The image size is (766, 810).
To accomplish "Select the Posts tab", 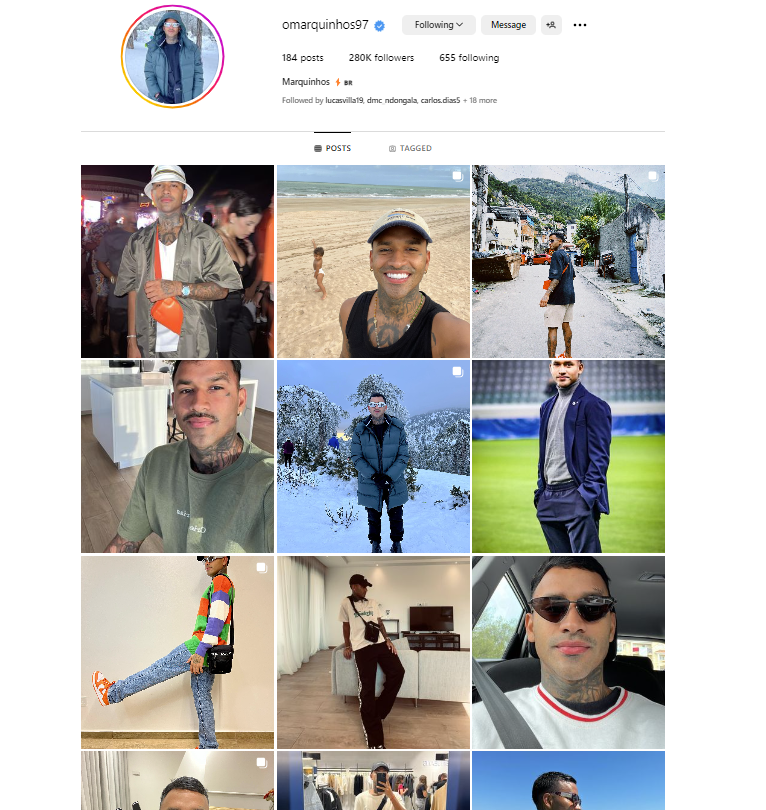I will coord(332,148).
